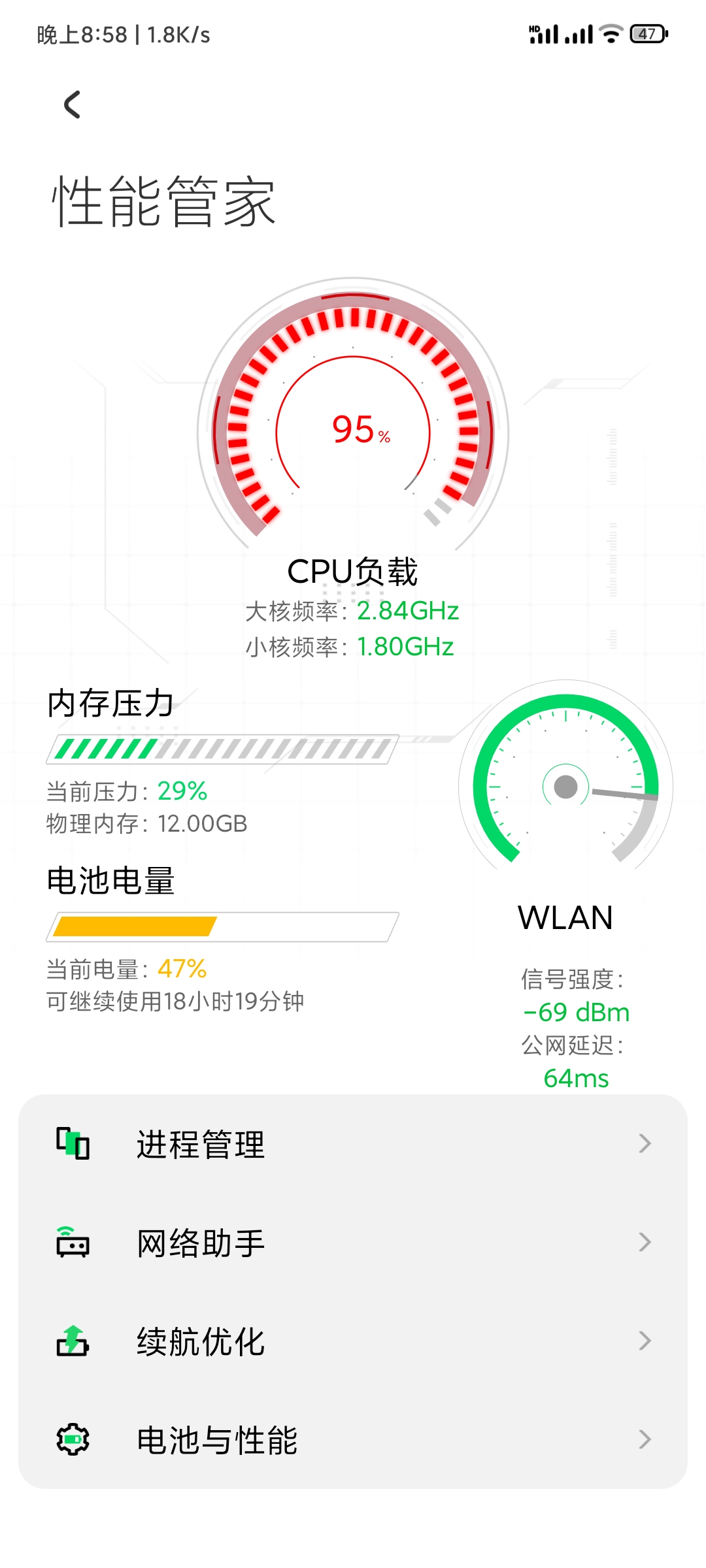
Task: Open 进程管理 (process management)
Action: click(x=353, y=1144)
